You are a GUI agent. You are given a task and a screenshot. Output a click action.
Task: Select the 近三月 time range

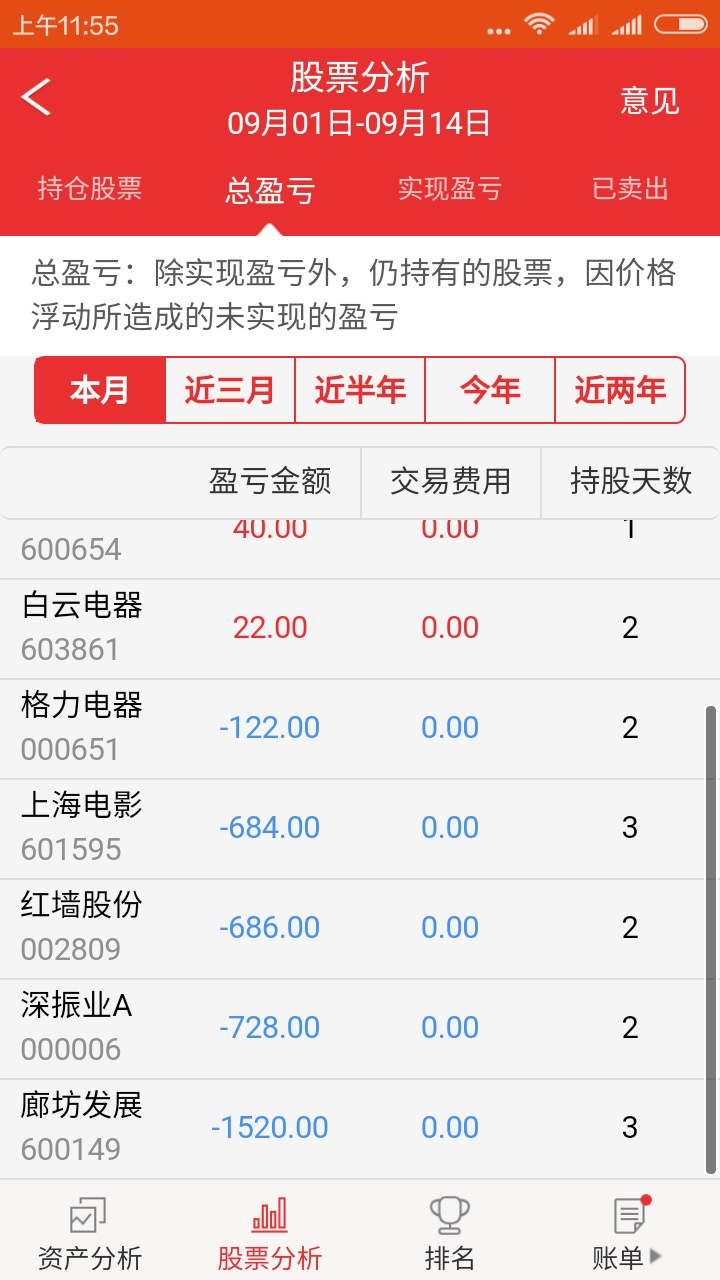point(230,390)
